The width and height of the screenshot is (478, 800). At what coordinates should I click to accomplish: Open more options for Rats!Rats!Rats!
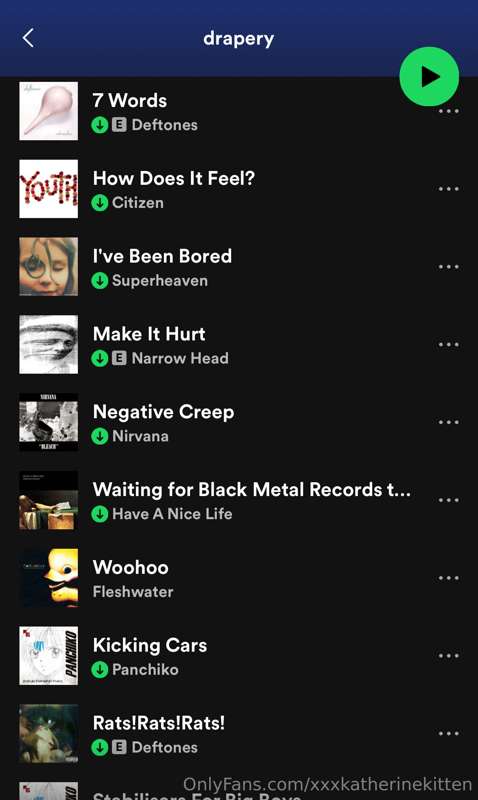448,734
